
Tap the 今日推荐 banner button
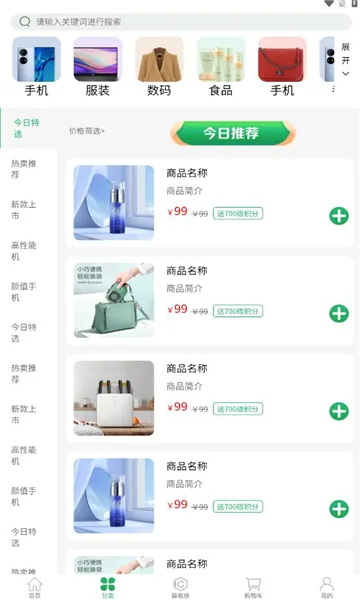click(233, 133)
